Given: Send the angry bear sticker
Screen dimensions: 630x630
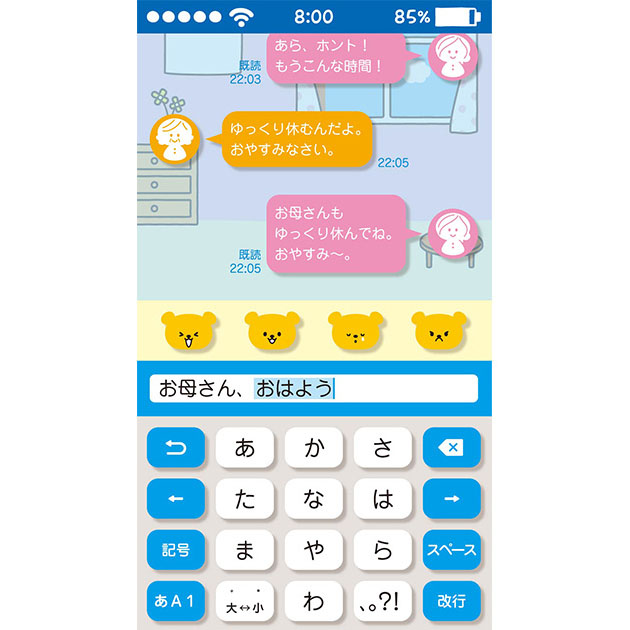Looking at the screenshot, I should coord(440,331).
